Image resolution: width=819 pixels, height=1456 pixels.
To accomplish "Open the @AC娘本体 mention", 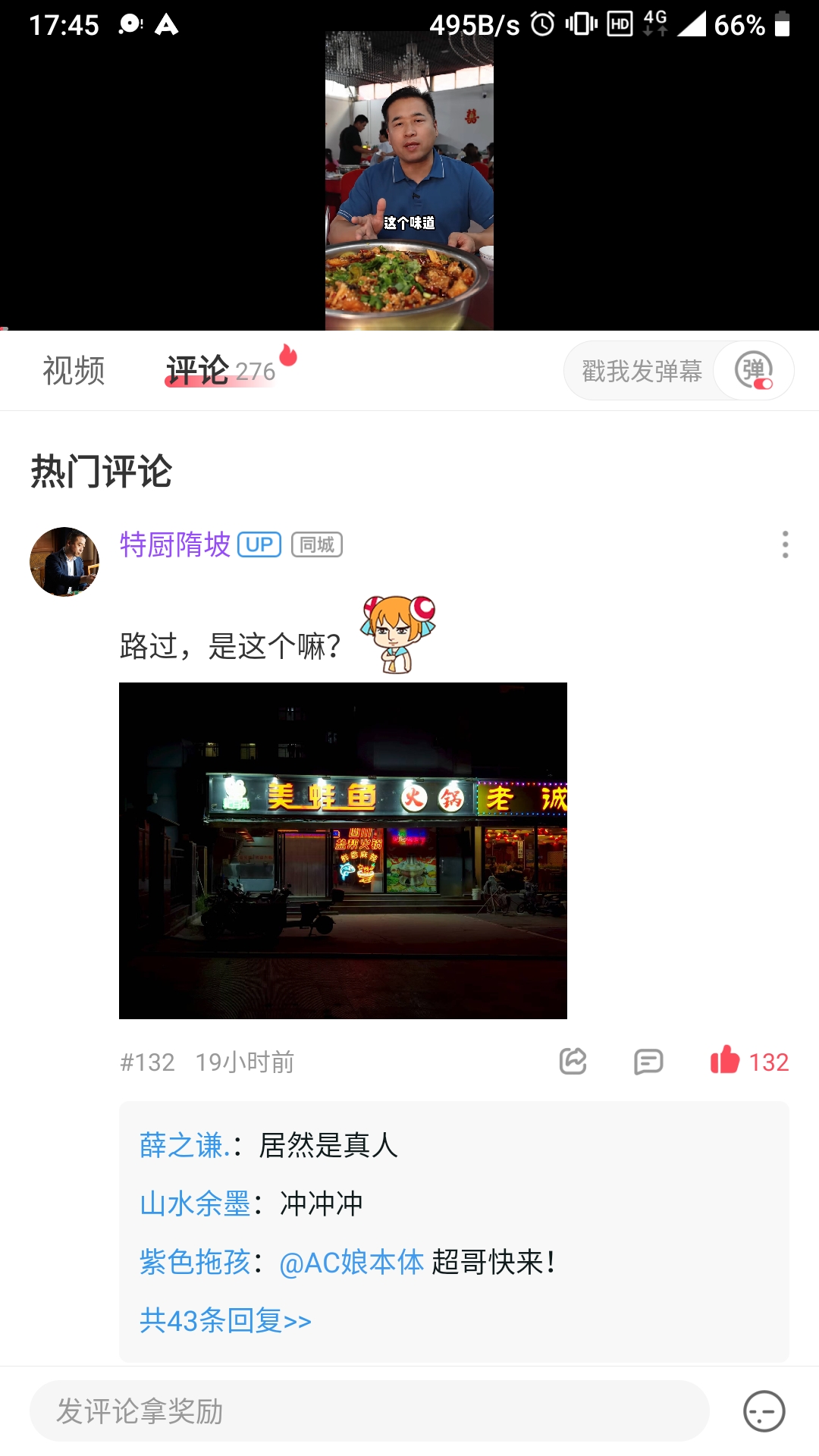I will pyautogui.click(x=352, y=1263).
